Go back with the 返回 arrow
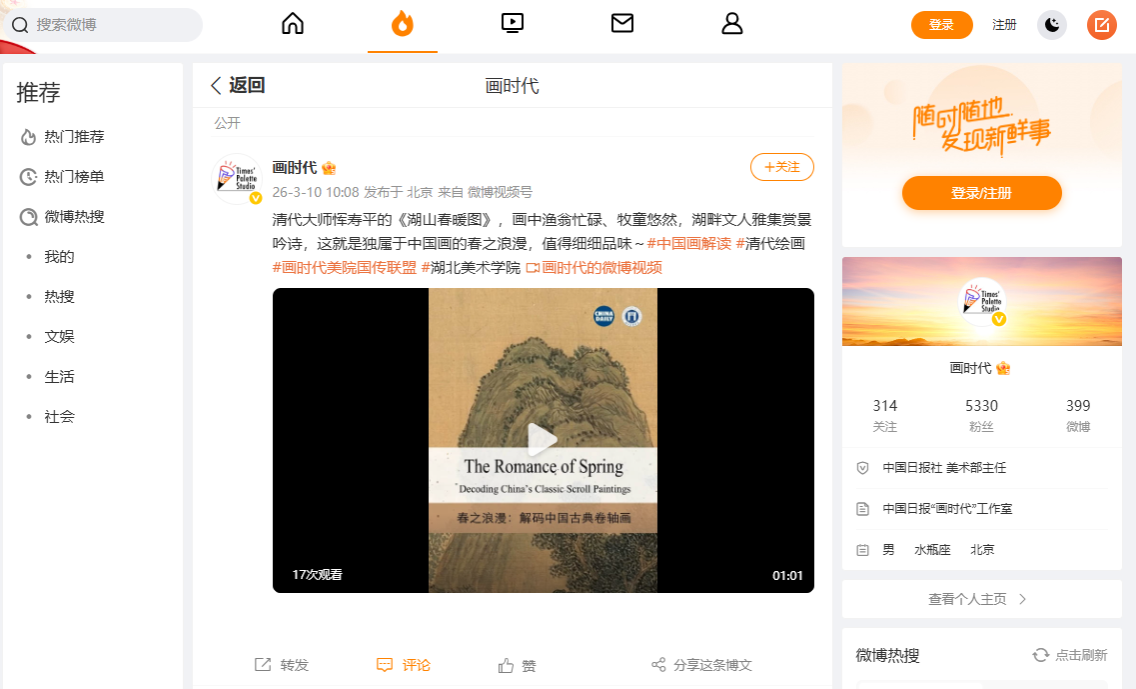This screenshot has width=1136, height=689. pos(237,86)
